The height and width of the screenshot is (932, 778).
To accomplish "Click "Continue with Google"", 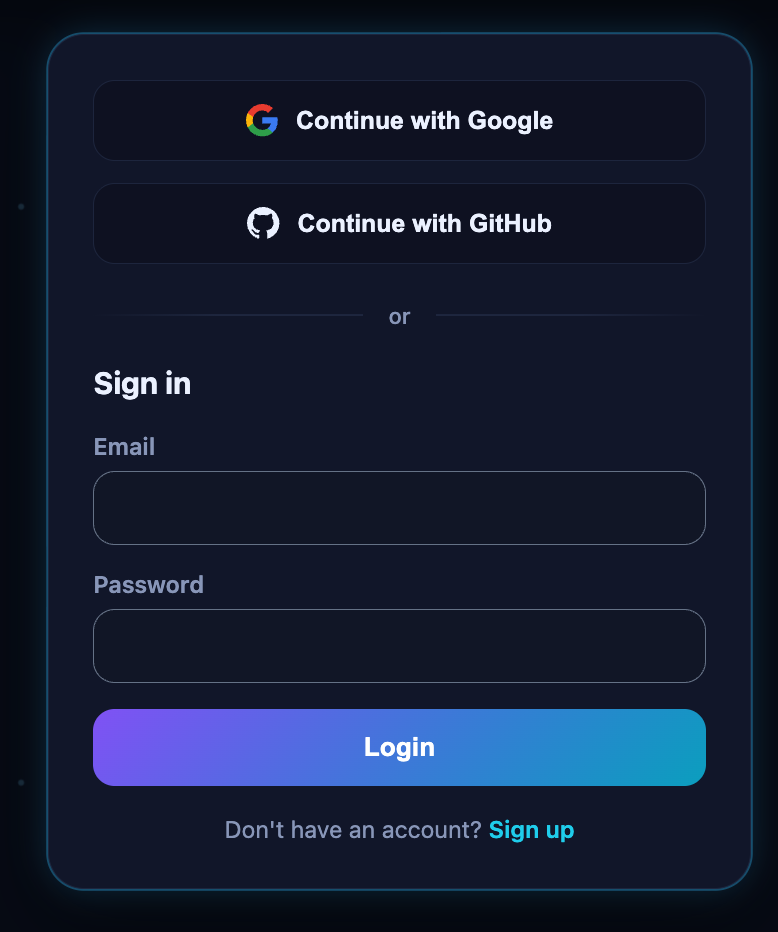I will point(399,120).
